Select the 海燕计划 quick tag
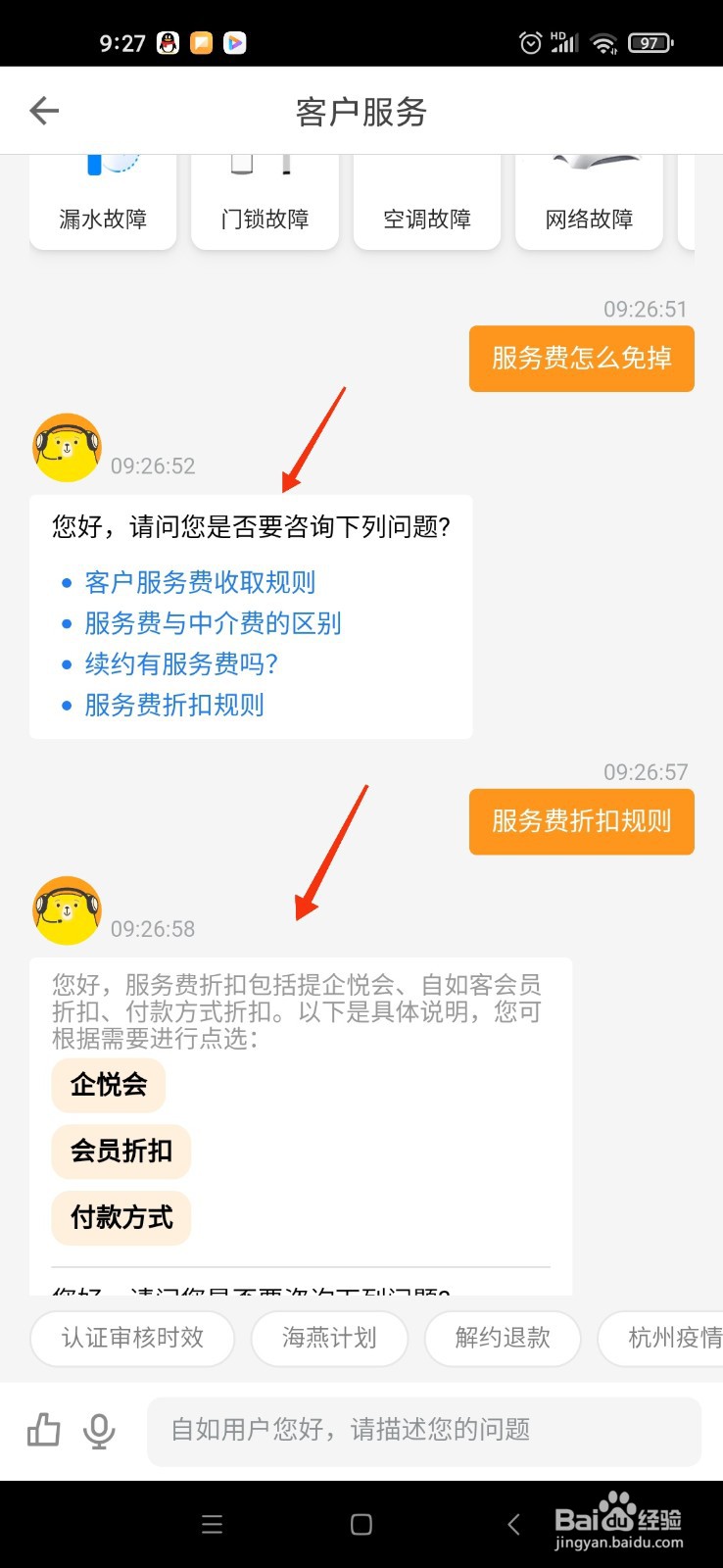This screenshot has height=1568, width=723. coord(329,1338)
